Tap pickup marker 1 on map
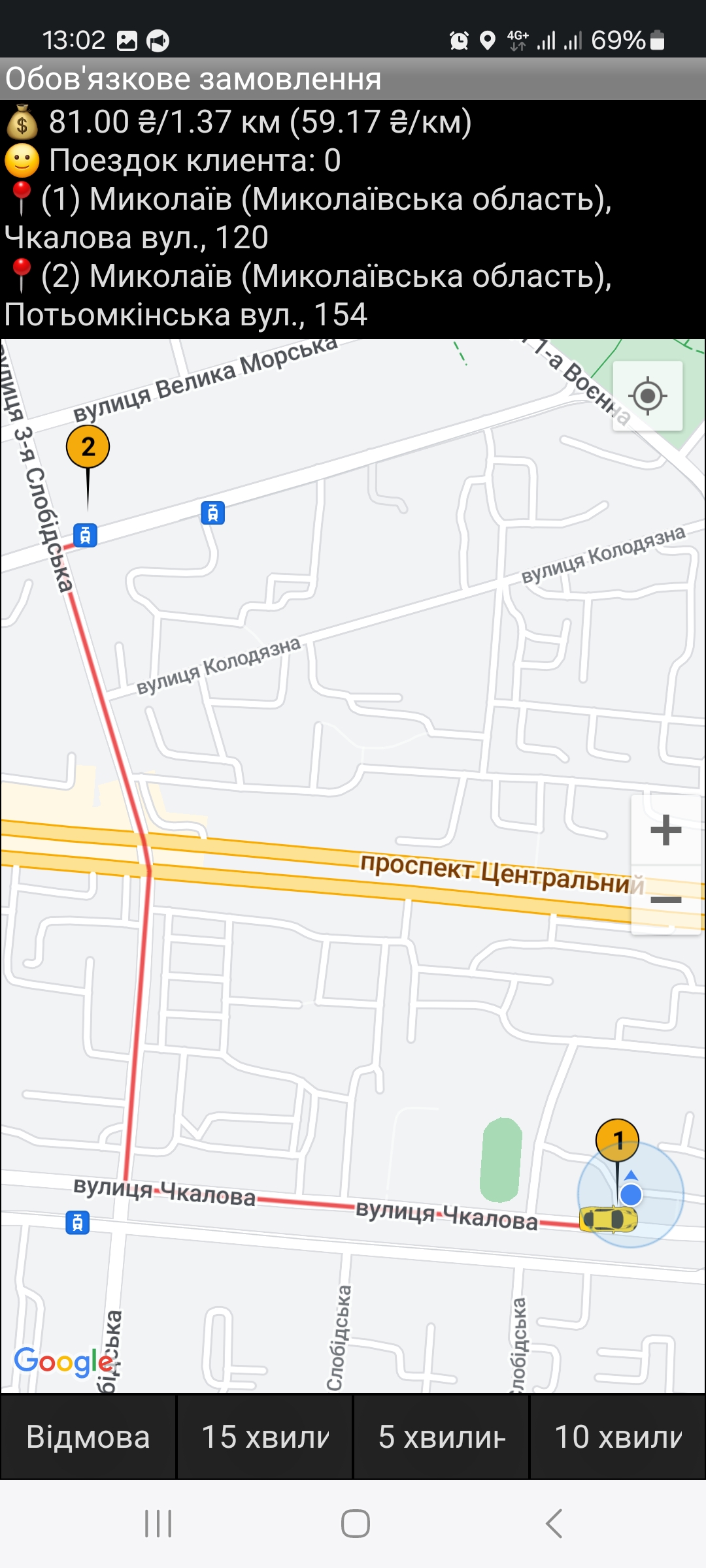This screenshot has height=1568, width=706. point(617,1141)
